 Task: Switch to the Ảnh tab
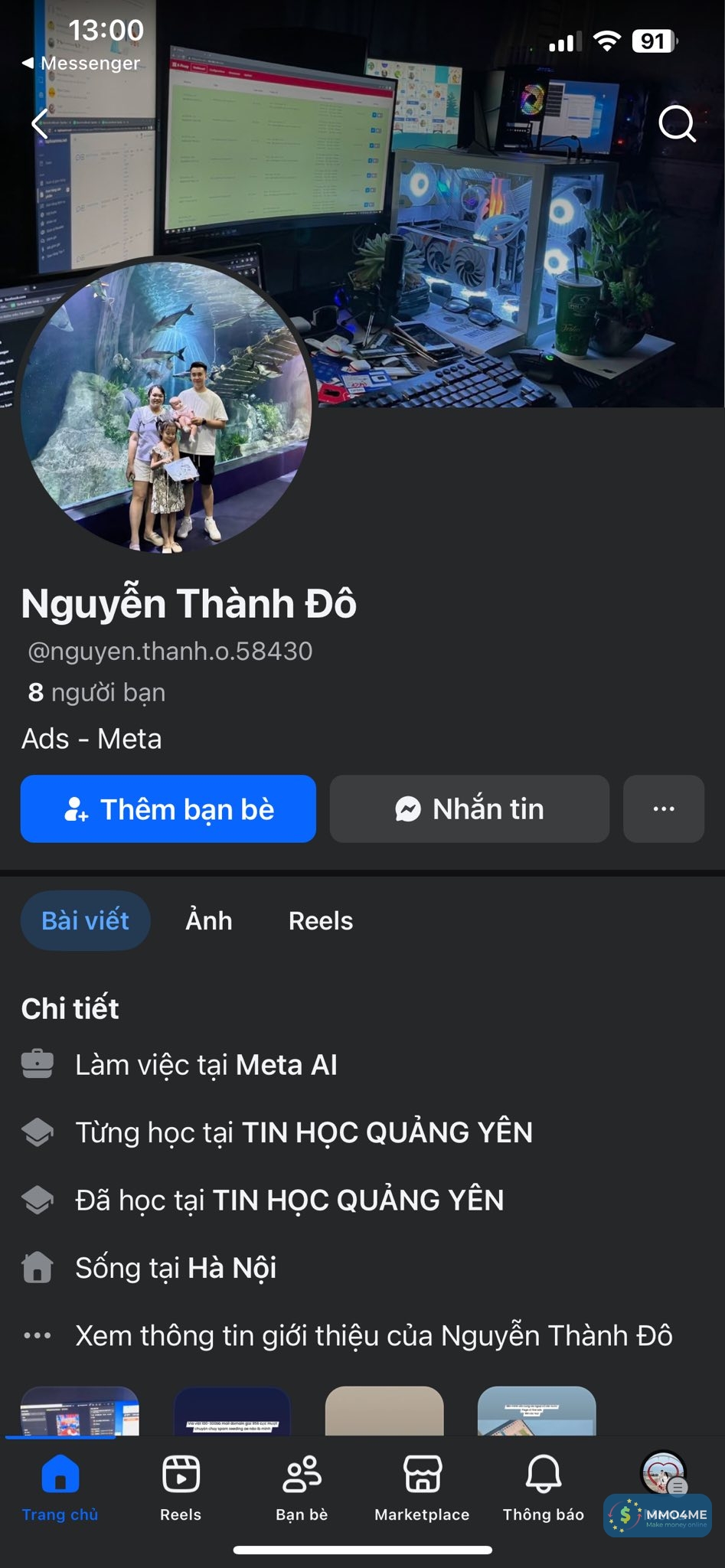(x=209, y=920)
